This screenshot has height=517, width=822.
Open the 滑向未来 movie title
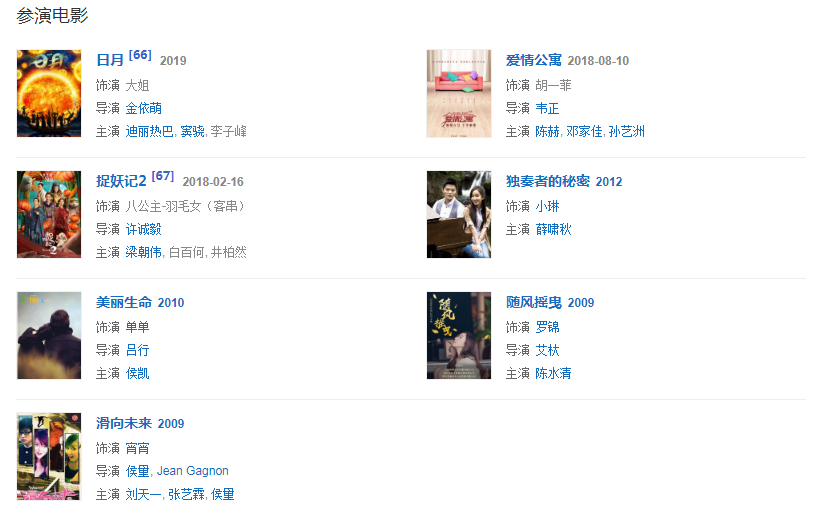[123, 424]
